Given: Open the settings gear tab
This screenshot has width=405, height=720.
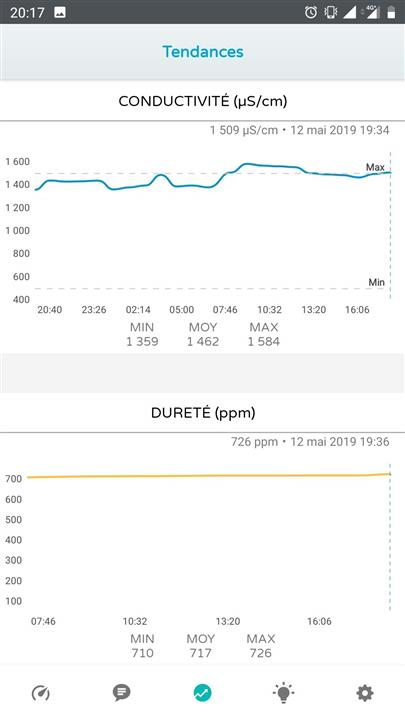Looking at the screenshot, I should (x=365, y=692).
